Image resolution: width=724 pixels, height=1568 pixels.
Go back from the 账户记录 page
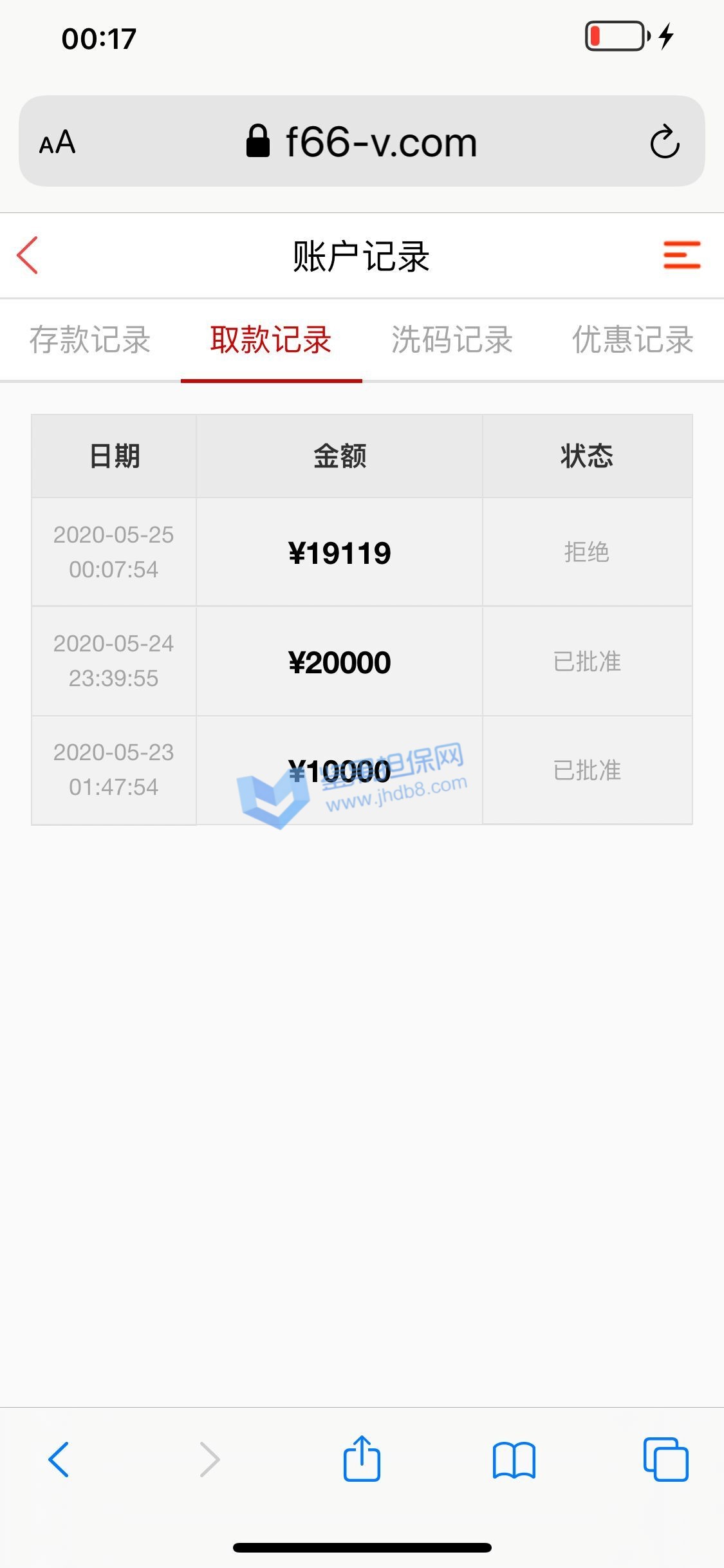pos(28,256)
